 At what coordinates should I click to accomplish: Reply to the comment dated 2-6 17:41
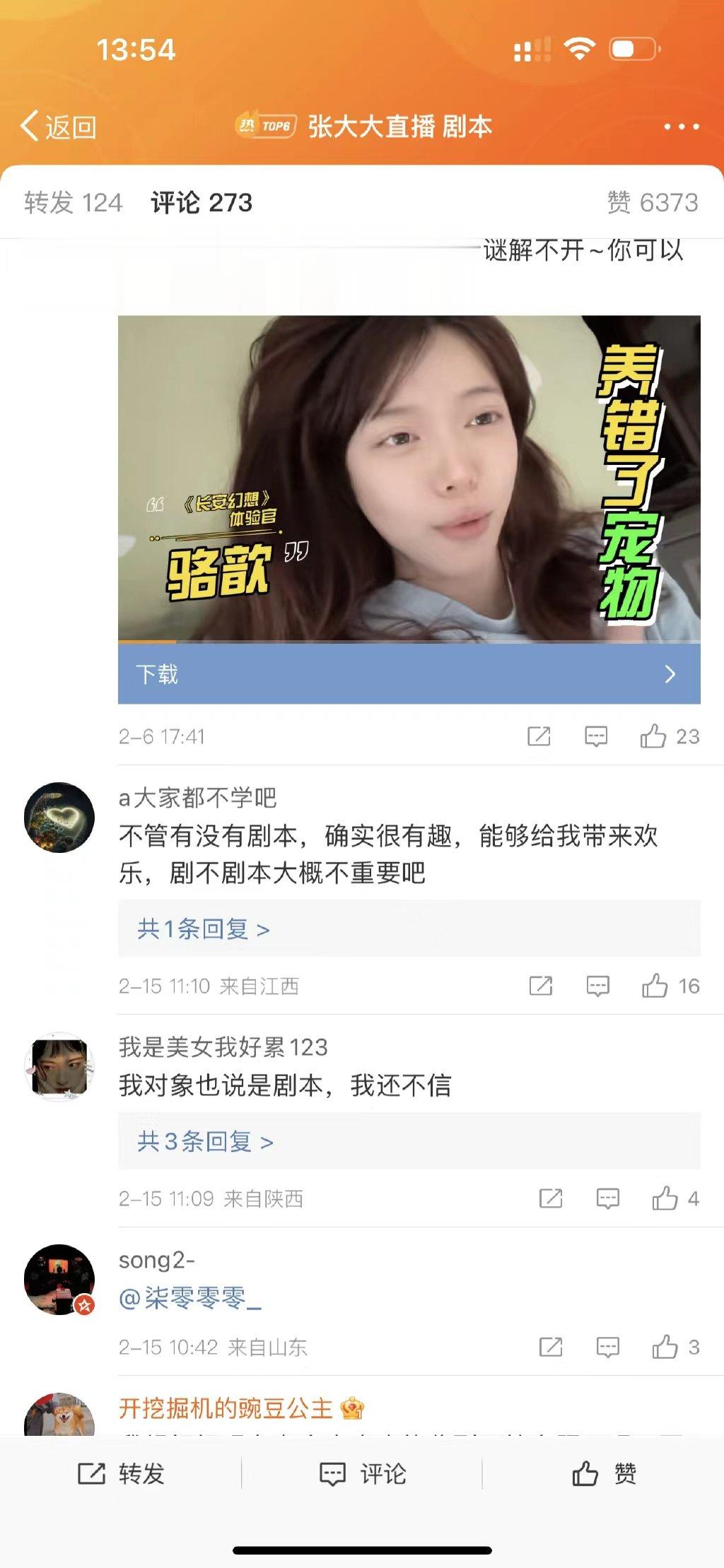596,736
